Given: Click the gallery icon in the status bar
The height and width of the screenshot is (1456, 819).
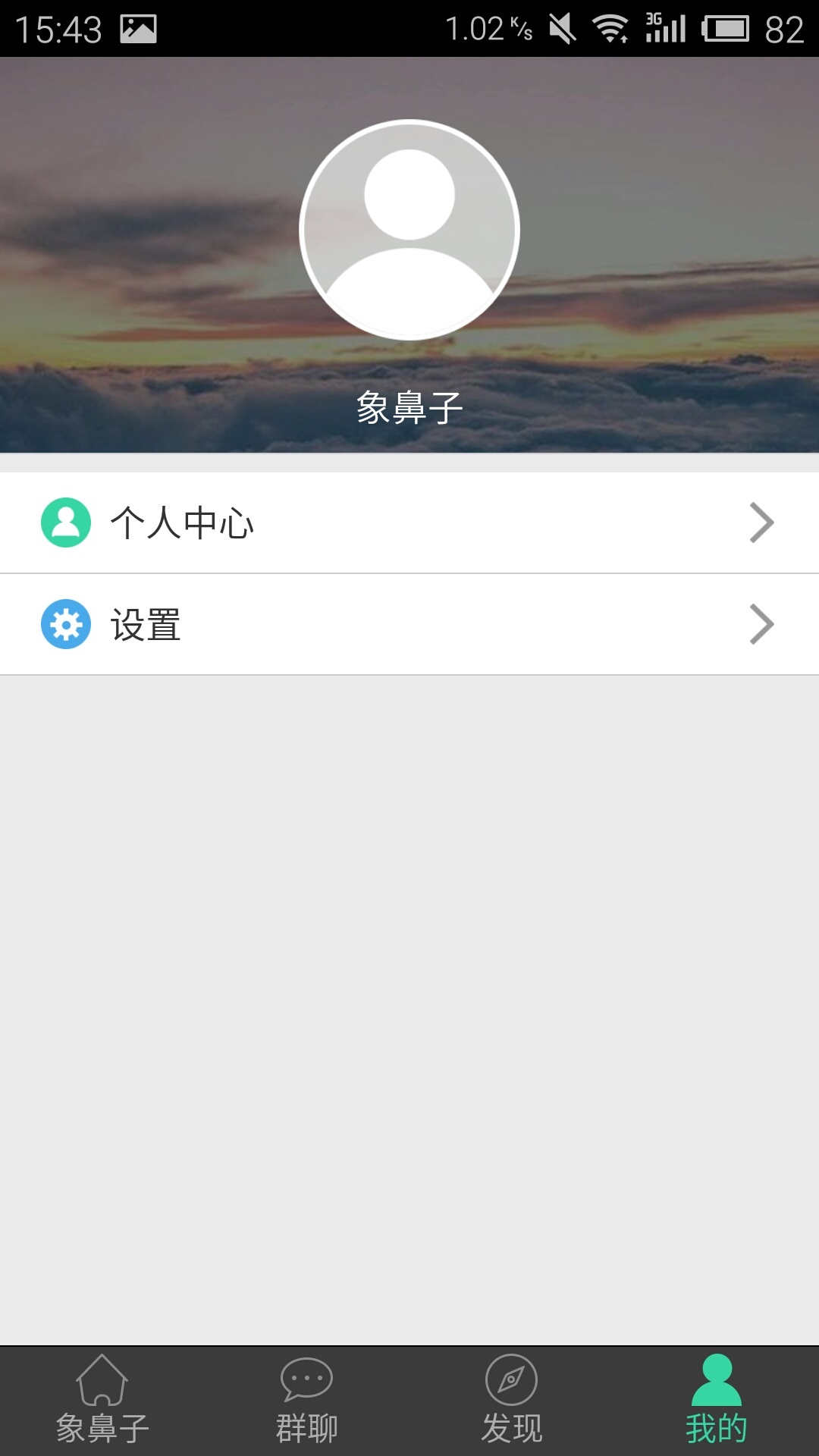Looking at the screenshot, I should pyautogui.click(x=139, y=29).
